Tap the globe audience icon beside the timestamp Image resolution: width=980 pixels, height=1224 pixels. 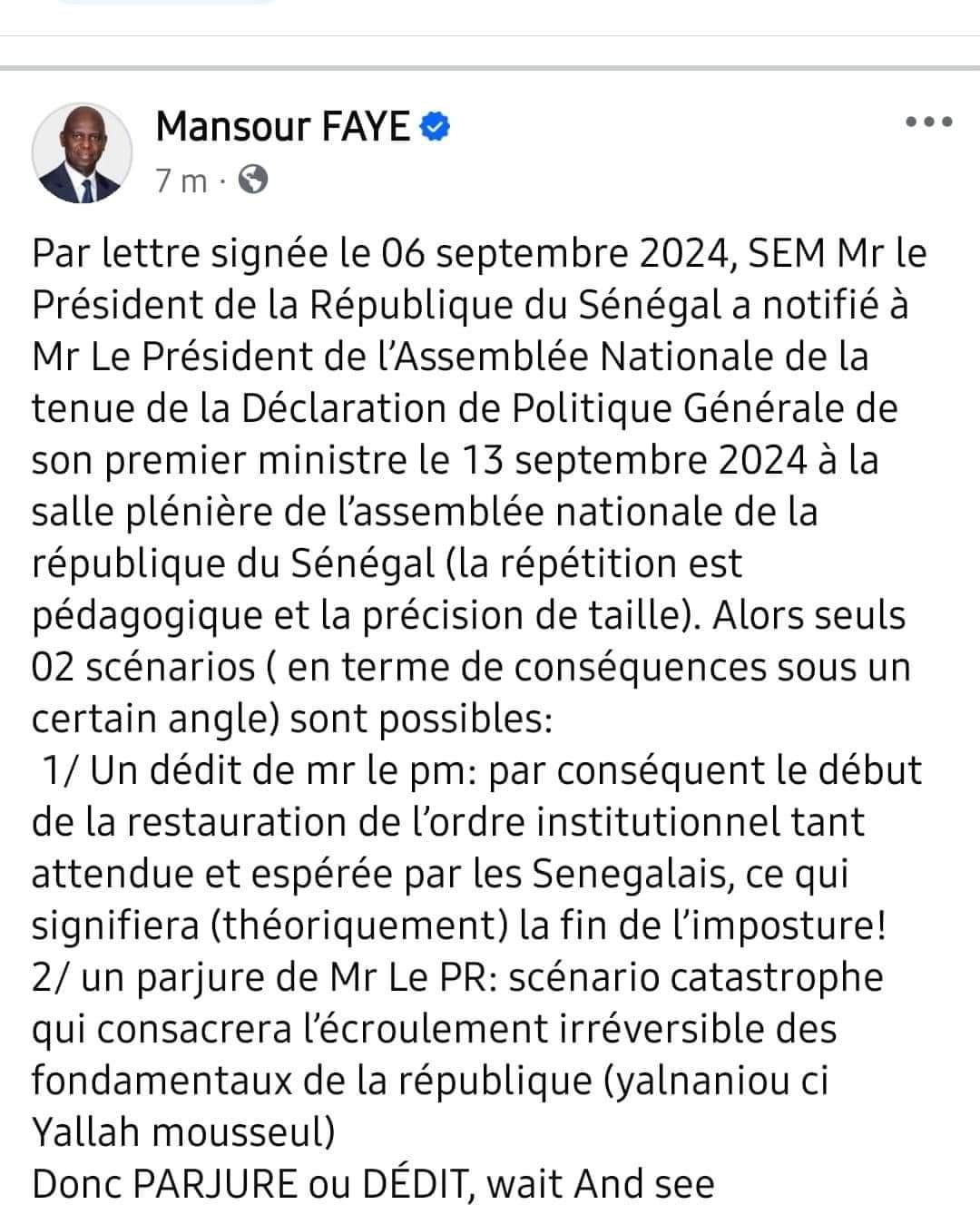[253, 181]
